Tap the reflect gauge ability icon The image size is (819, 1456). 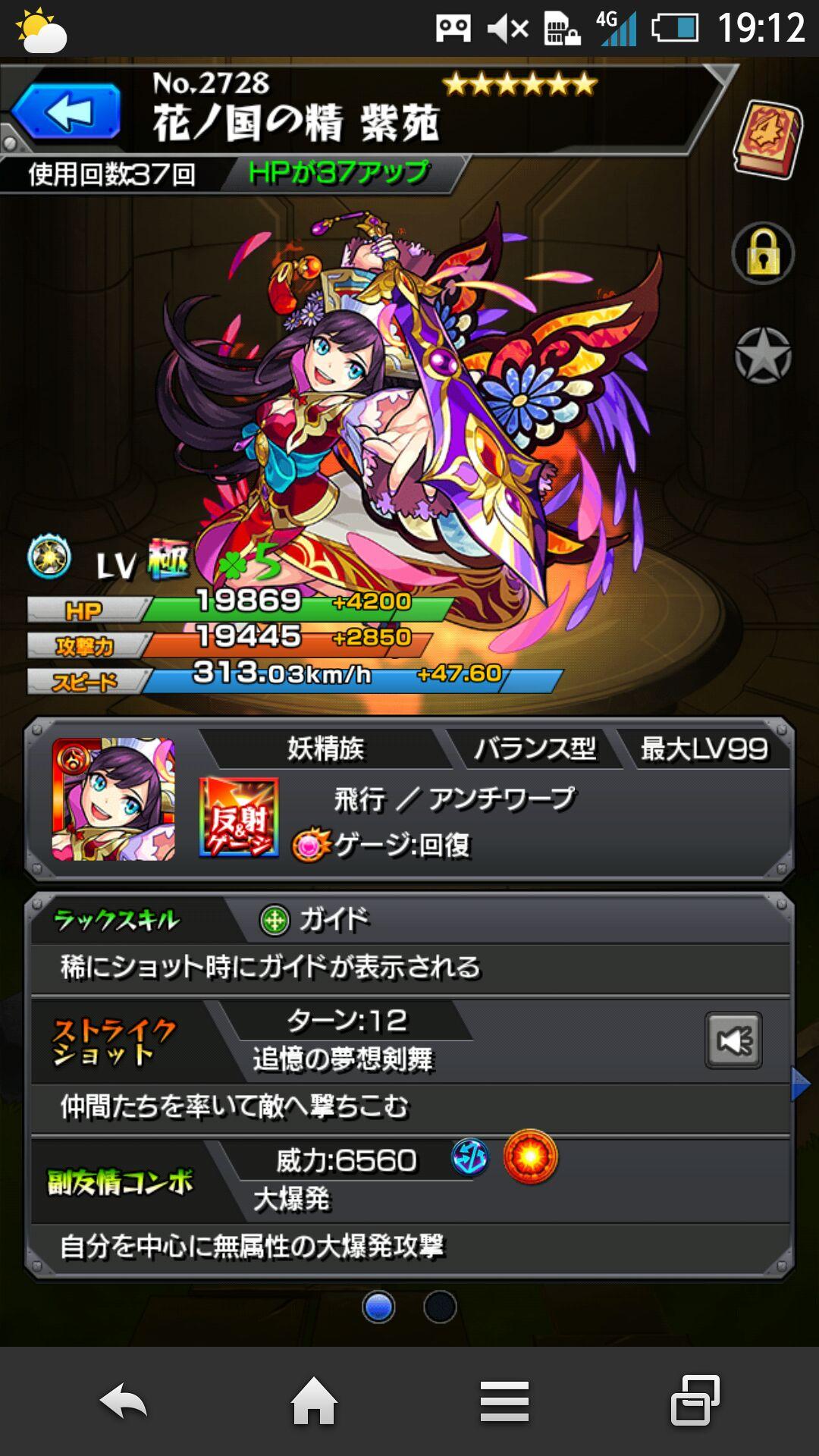239,819
